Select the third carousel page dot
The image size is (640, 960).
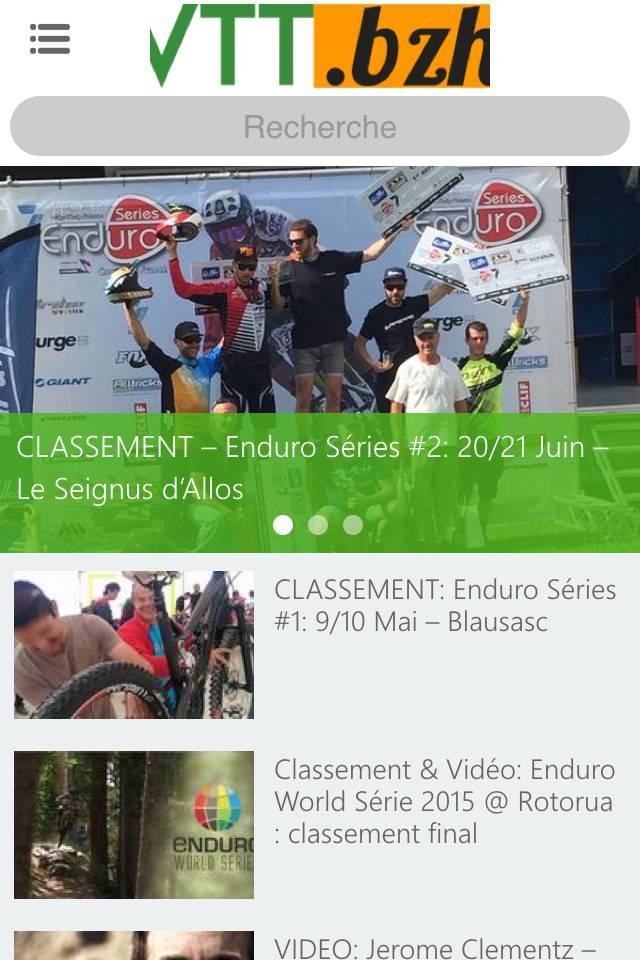pyautogui.click(x=353, y=525)
